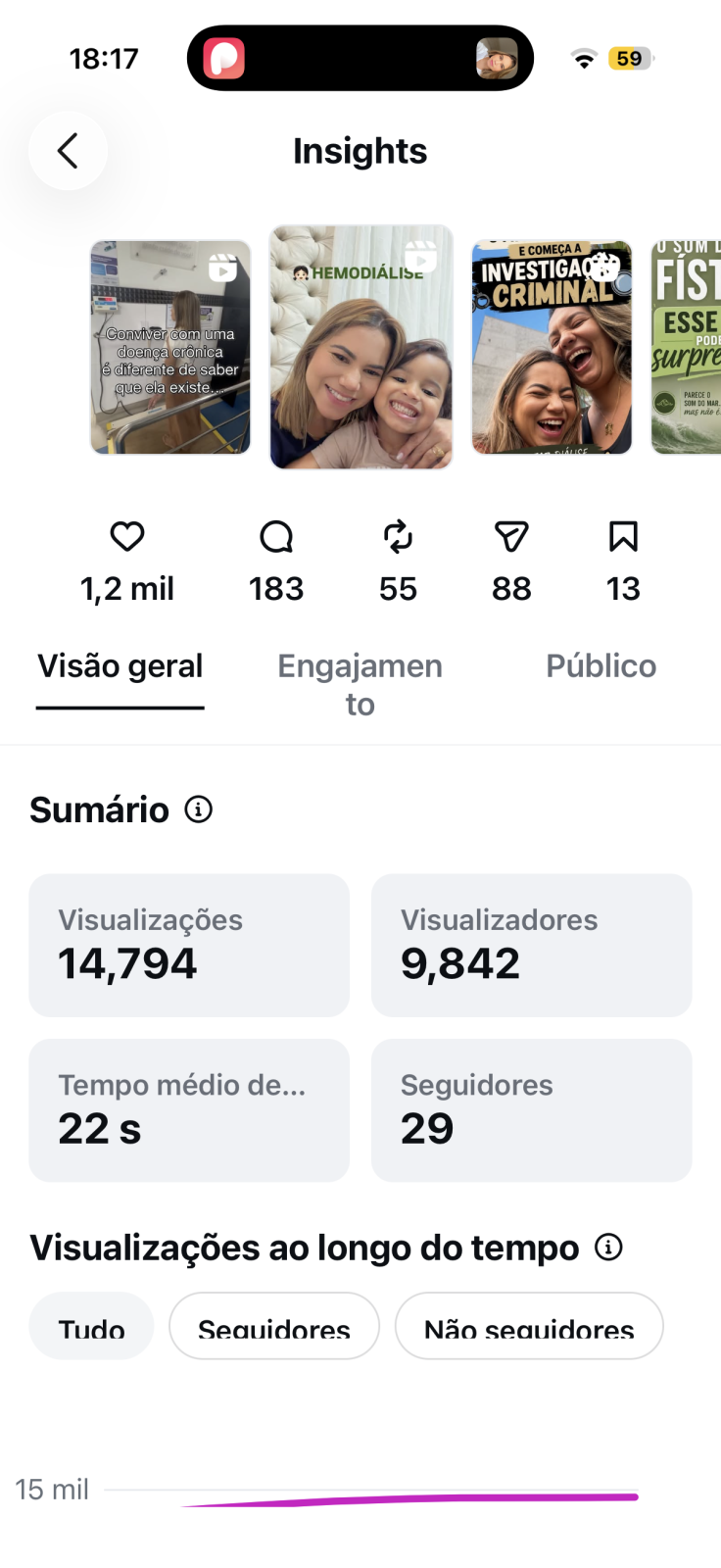Filter views by Seguidores
This screenshot has width=721, height=1568.
(274, 1326)
